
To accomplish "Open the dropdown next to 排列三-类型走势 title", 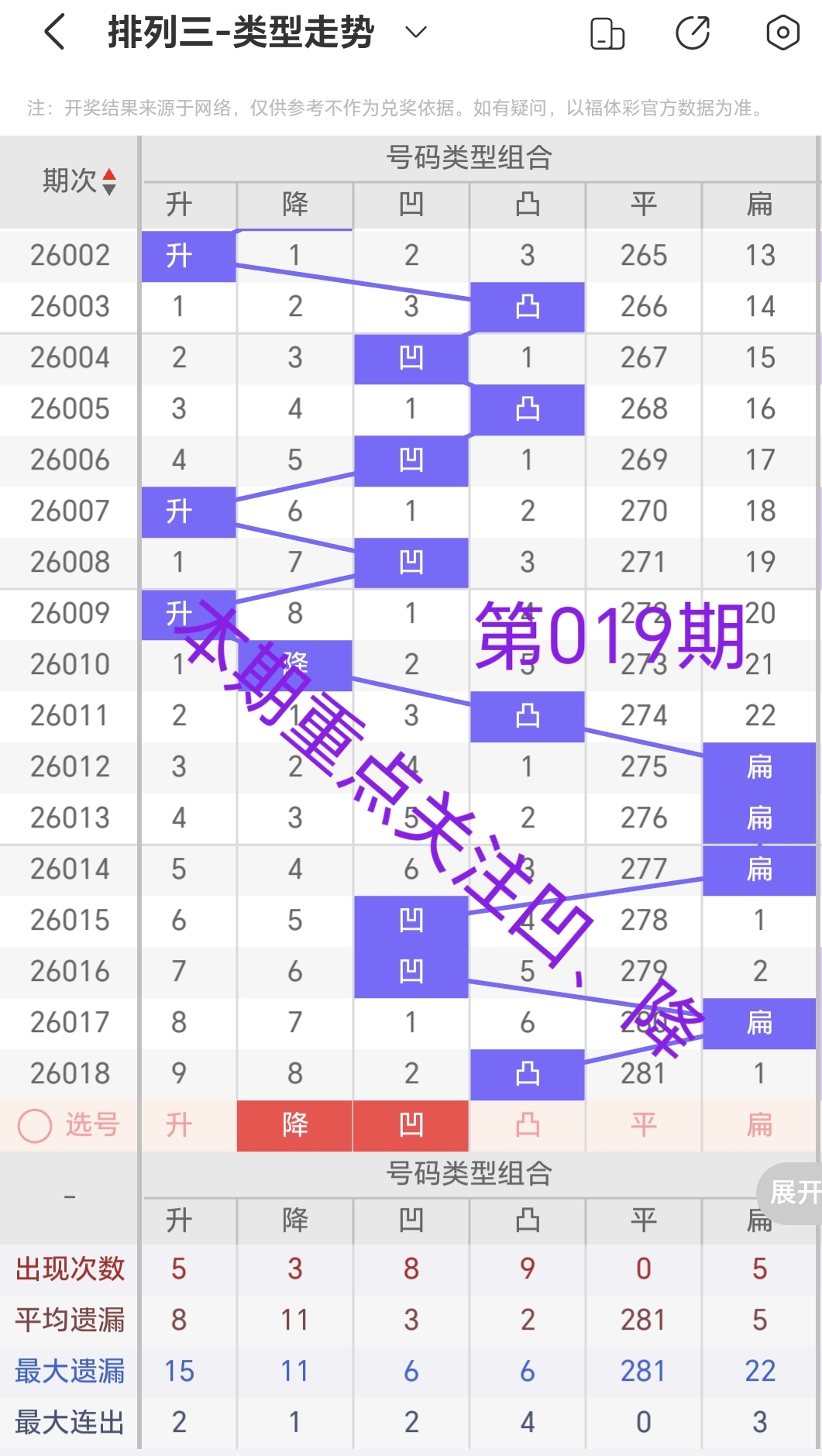I will (x=415, y=33).
